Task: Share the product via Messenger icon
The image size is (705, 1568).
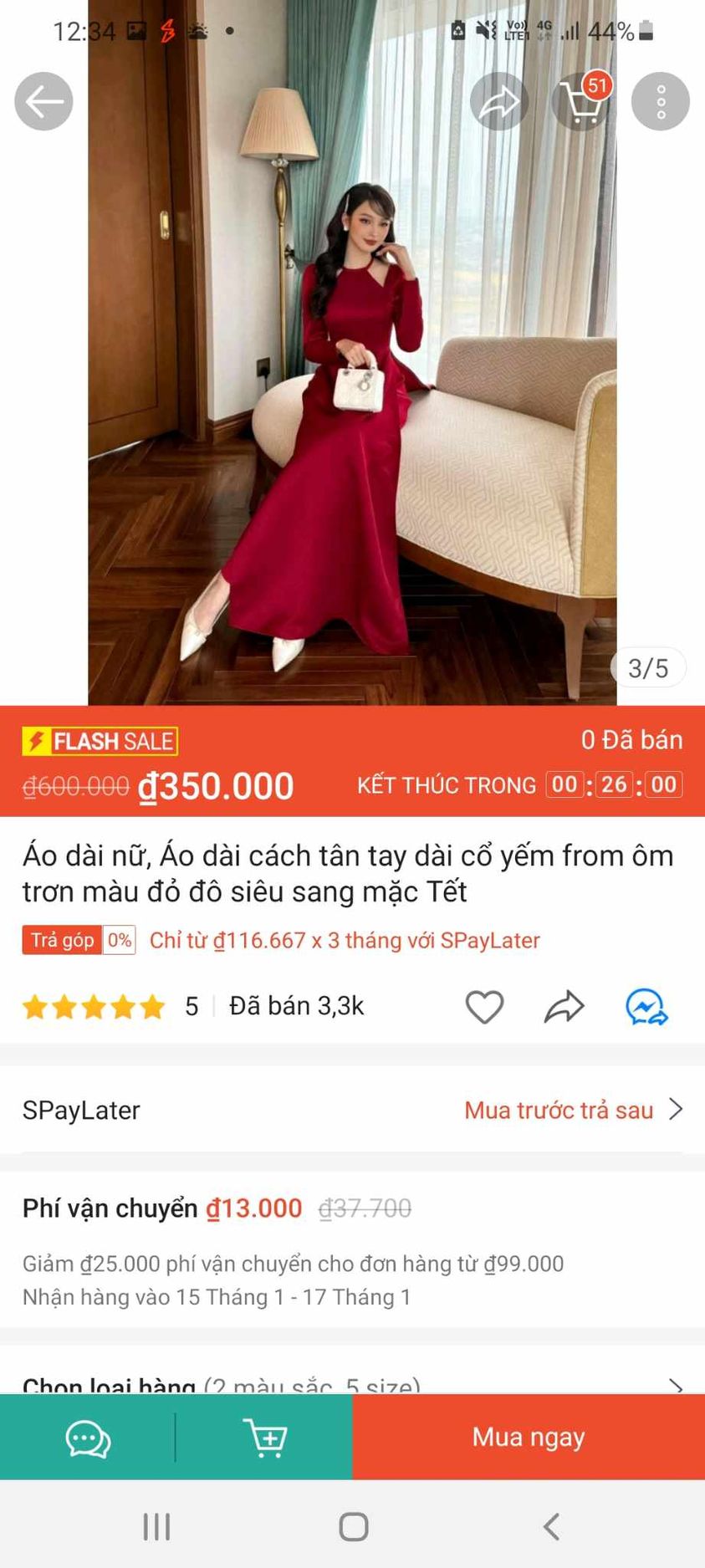Action: 646,1006
